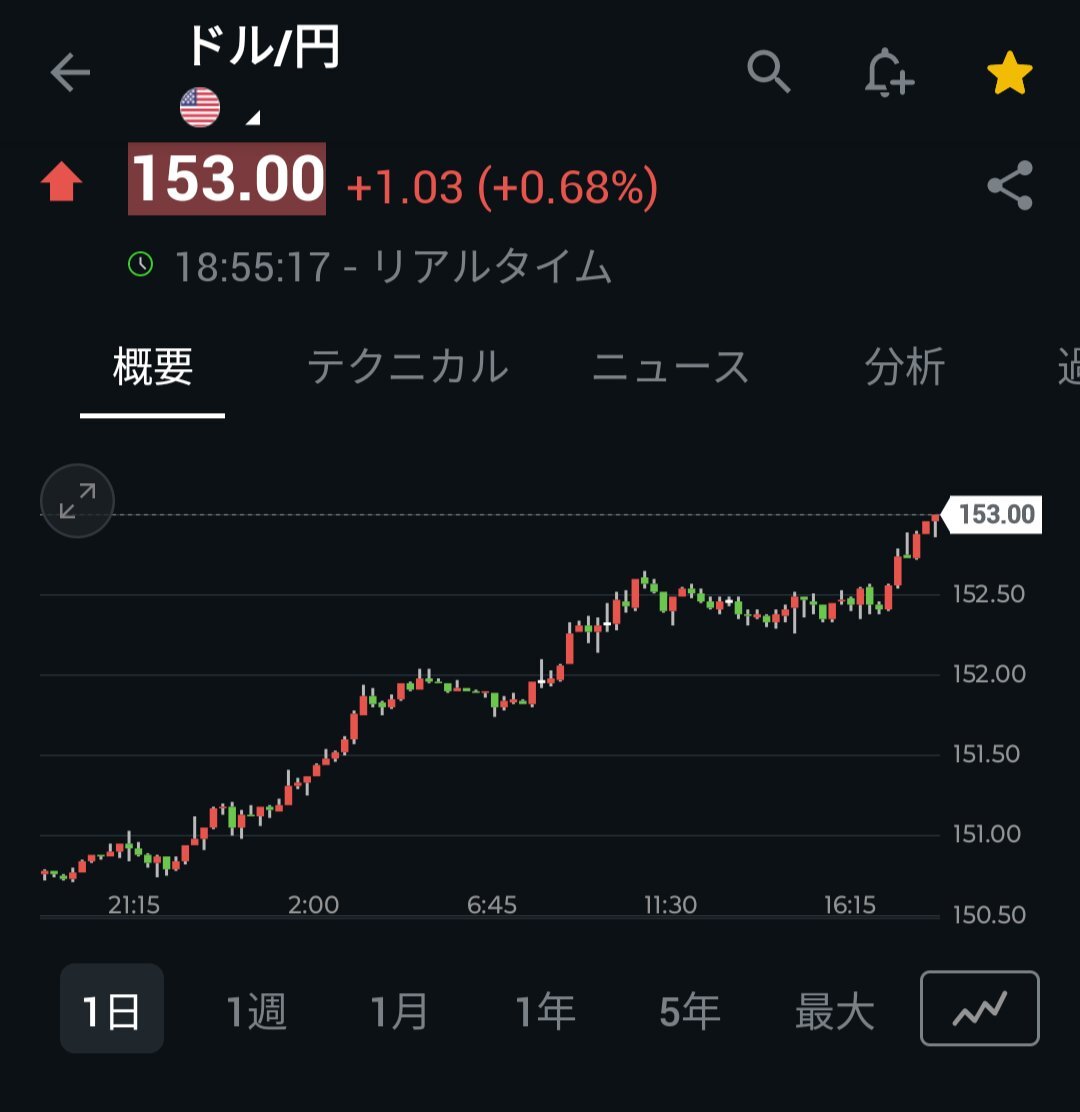The height and width of the screenshot is (1112, 1080).
Task: Remove ドル/円 from favorites via star
Action: click(1009, 74)
